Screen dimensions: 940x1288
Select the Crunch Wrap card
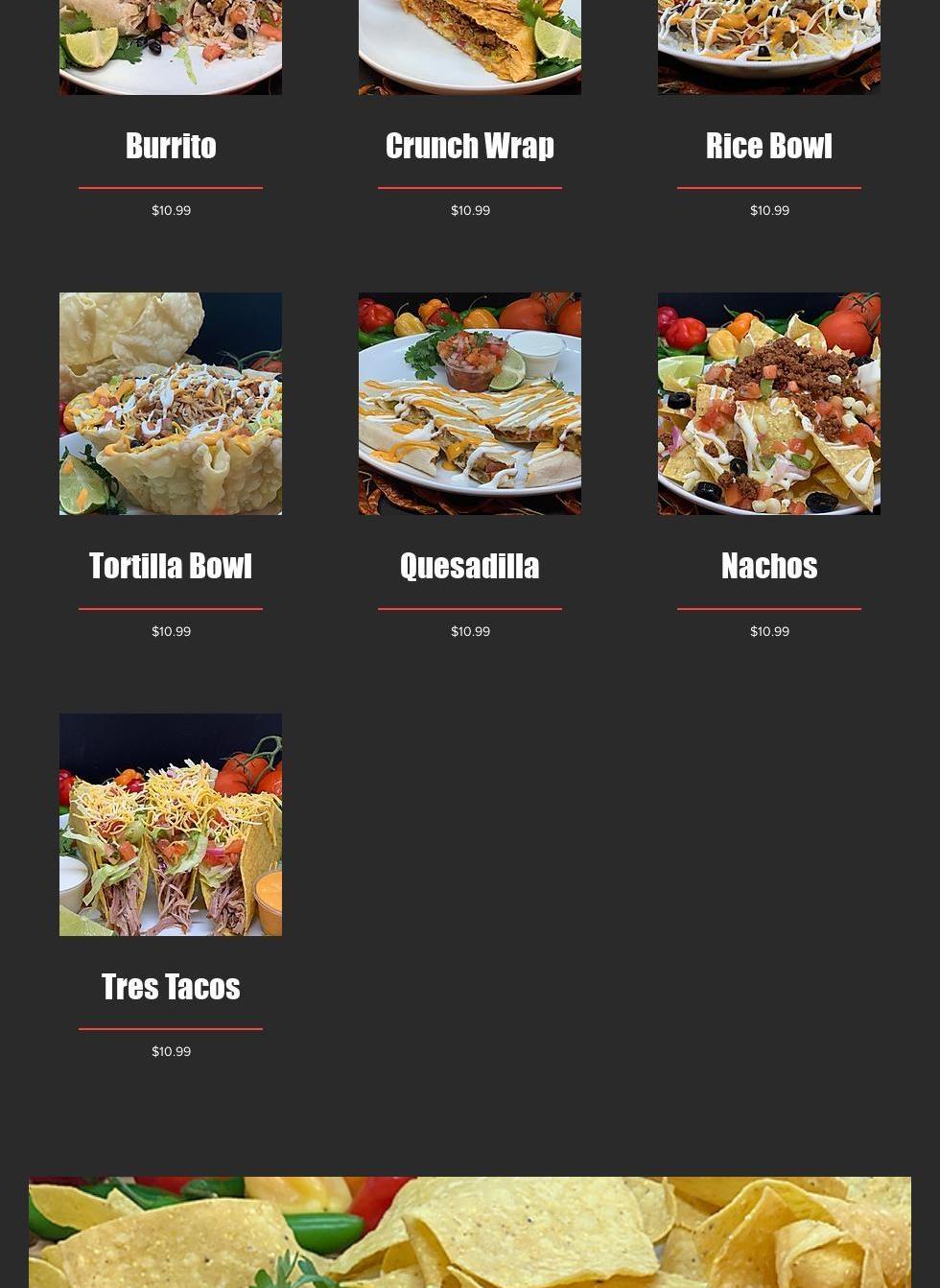point(469,146)
